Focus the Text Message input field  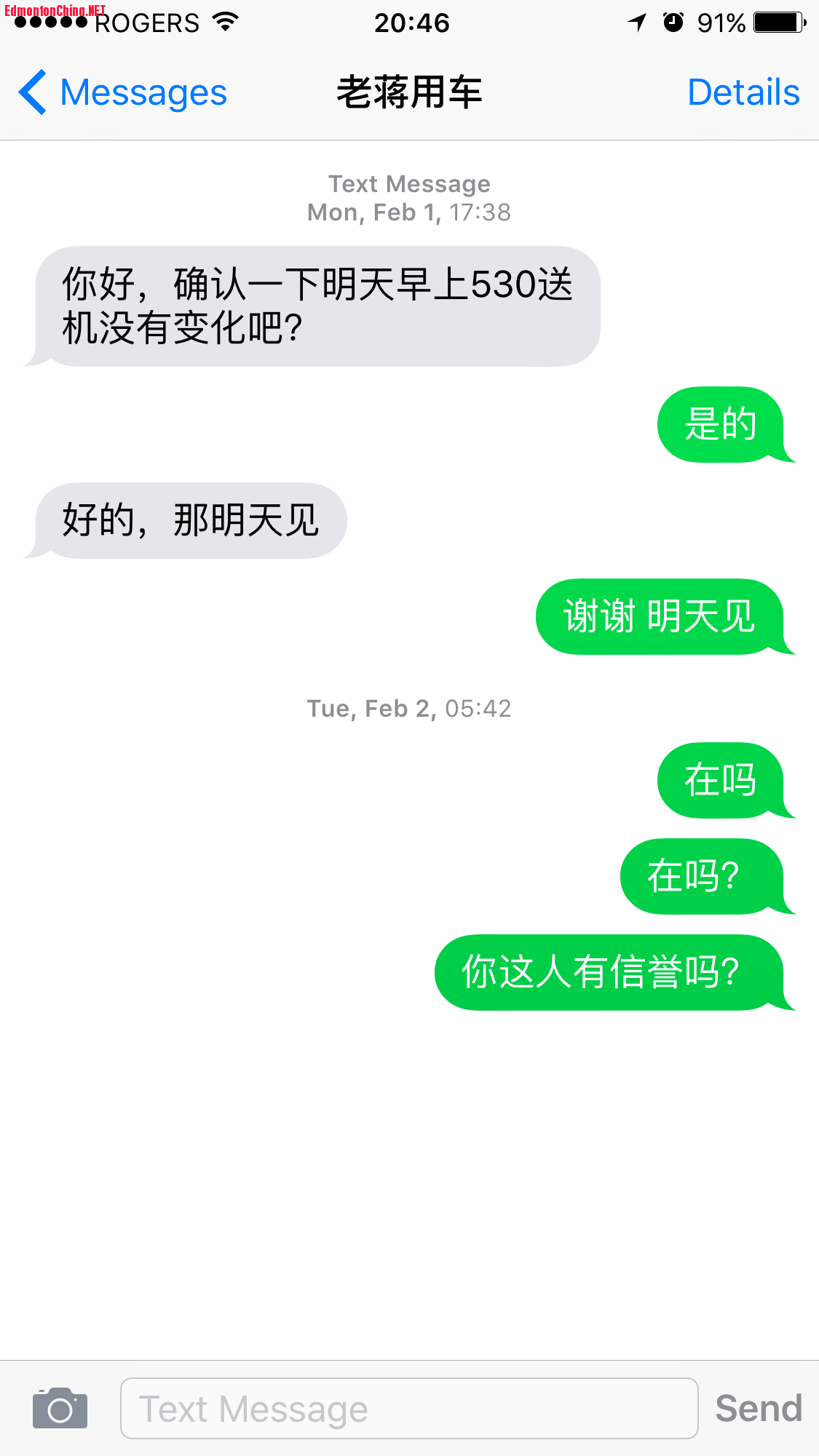408,1409
